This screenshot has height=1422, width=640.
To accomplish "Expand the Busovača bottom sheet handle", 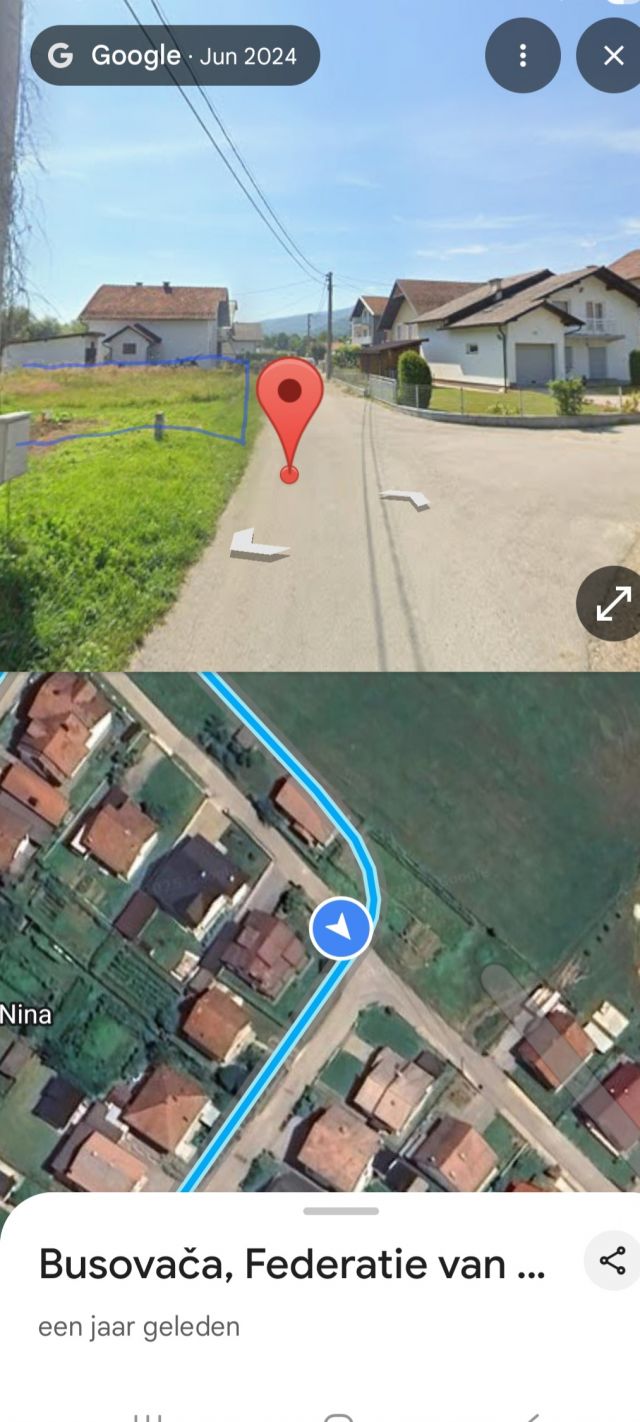I will 341,1211.
